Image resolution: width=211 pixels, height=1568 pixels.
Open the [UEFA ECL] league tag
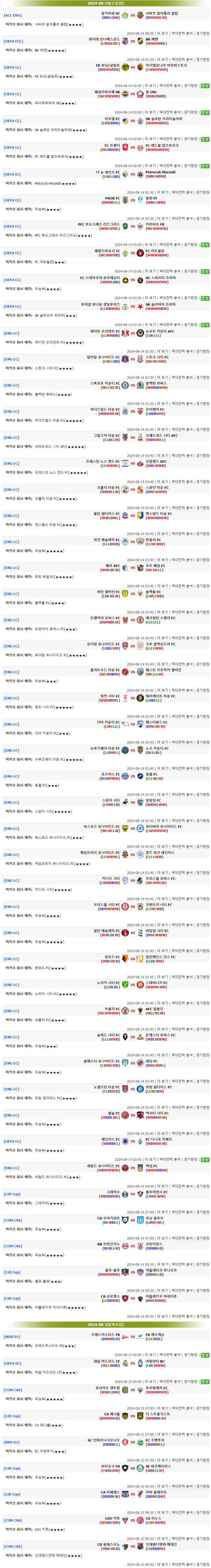[13, 41]
